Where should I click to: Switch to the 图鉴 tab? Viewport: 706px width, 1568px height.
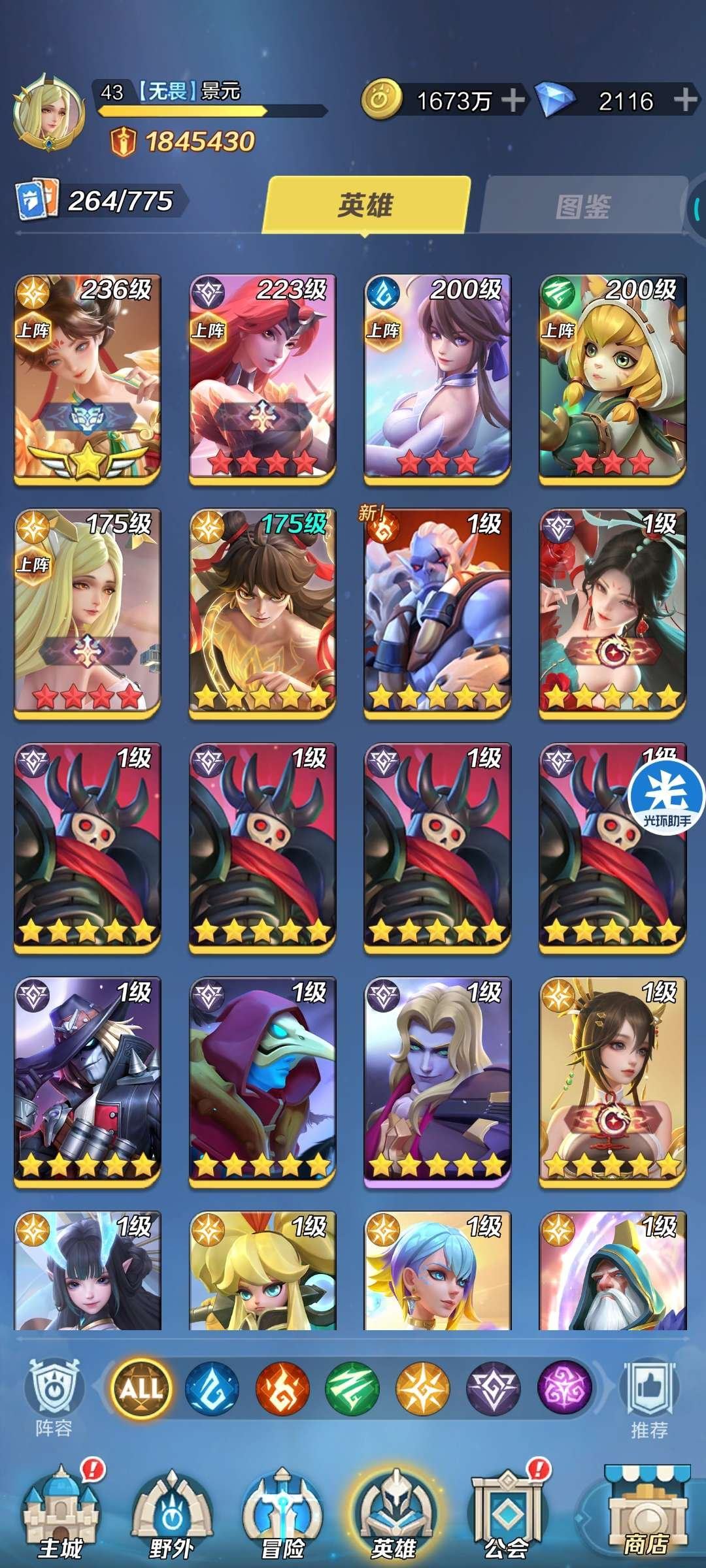(582, 206)
